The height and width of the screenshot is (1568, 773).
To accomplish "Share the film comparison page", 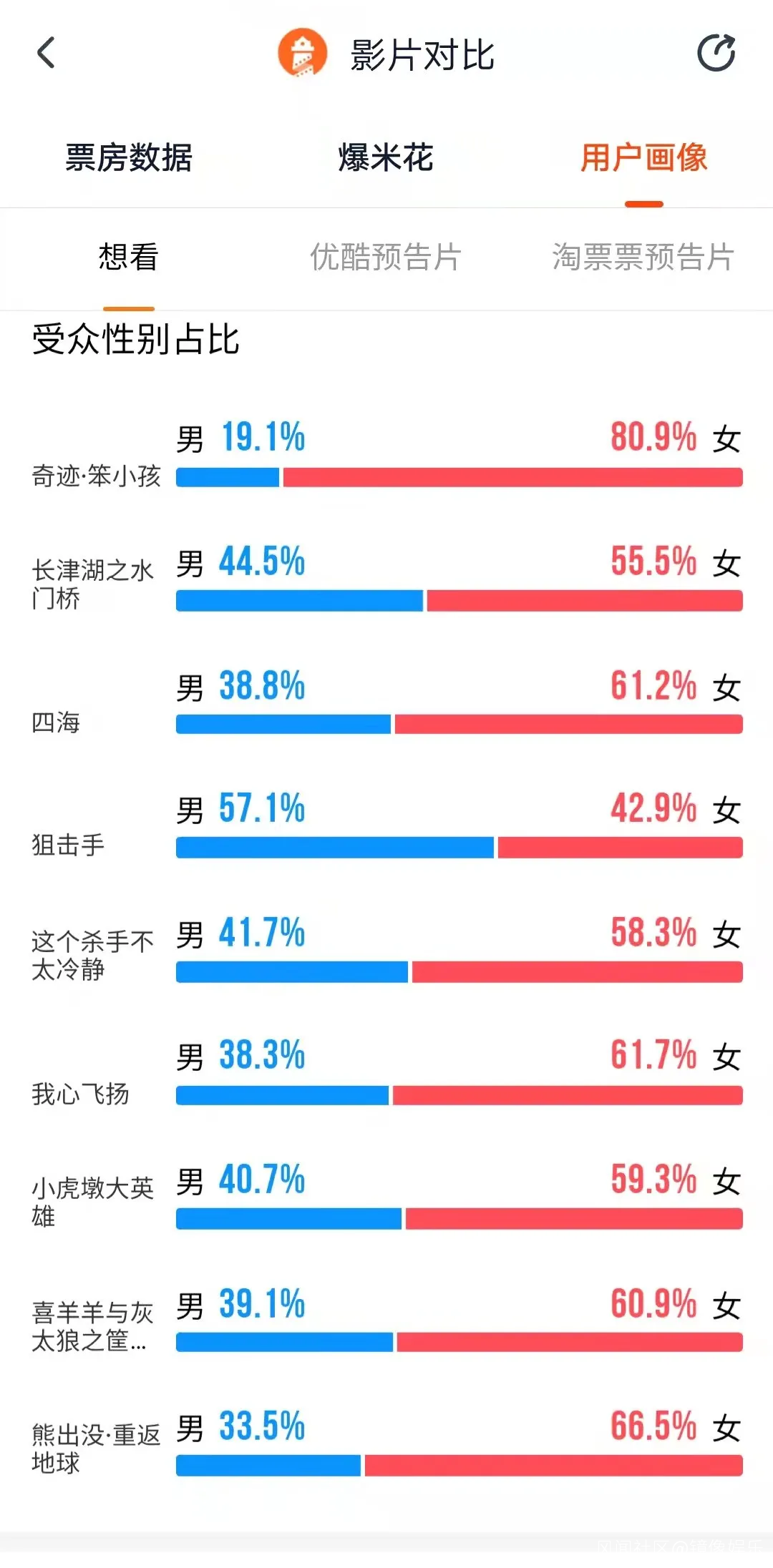I will pos(716,54).
